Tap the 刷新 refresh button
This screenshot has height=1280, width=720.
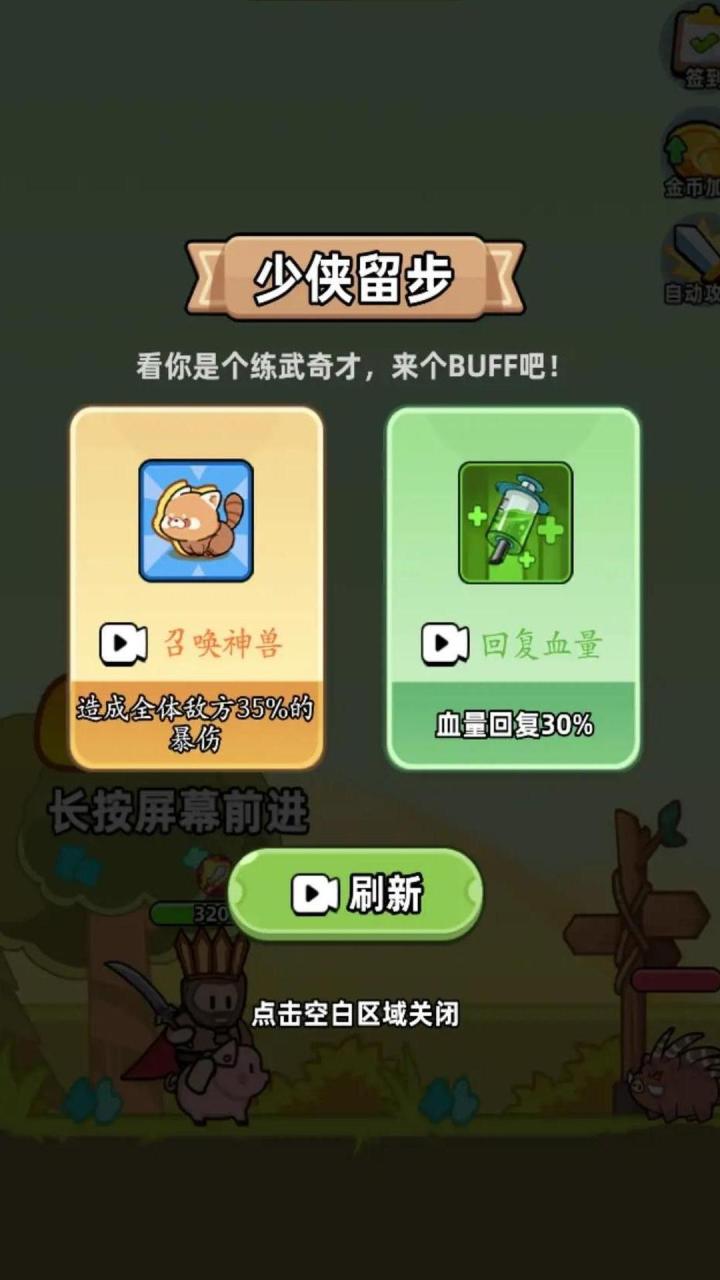[356, 894]
